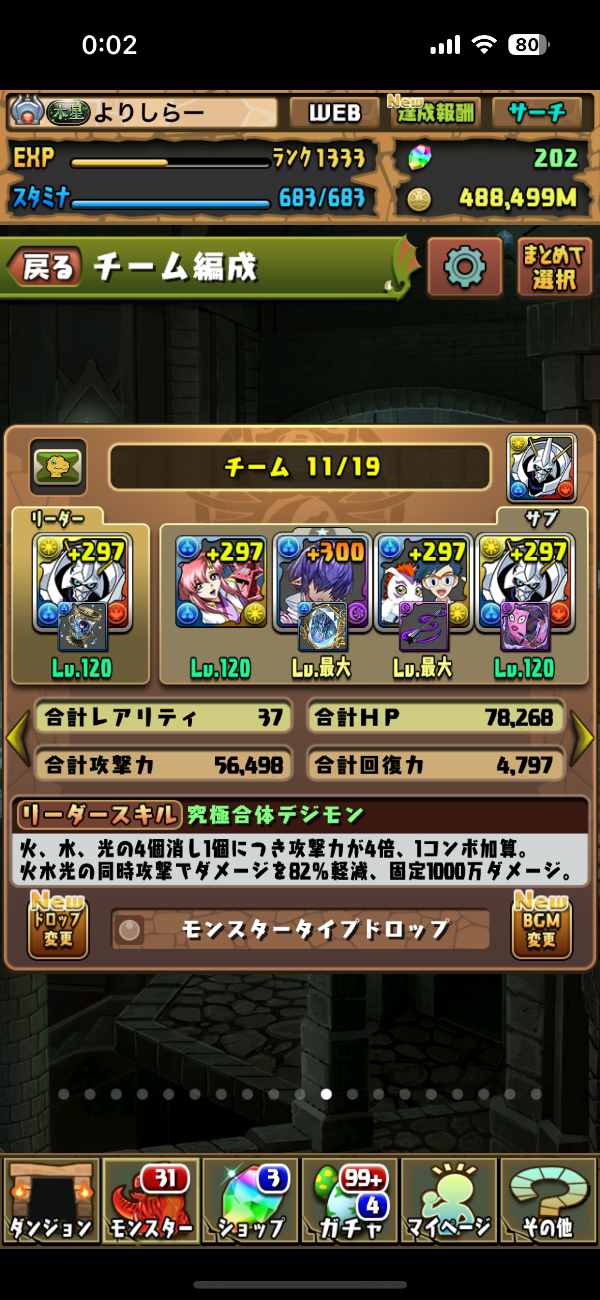Open the gear settings icon
600x1300 pixels.
pyautogui.click(x=464, y=267)
